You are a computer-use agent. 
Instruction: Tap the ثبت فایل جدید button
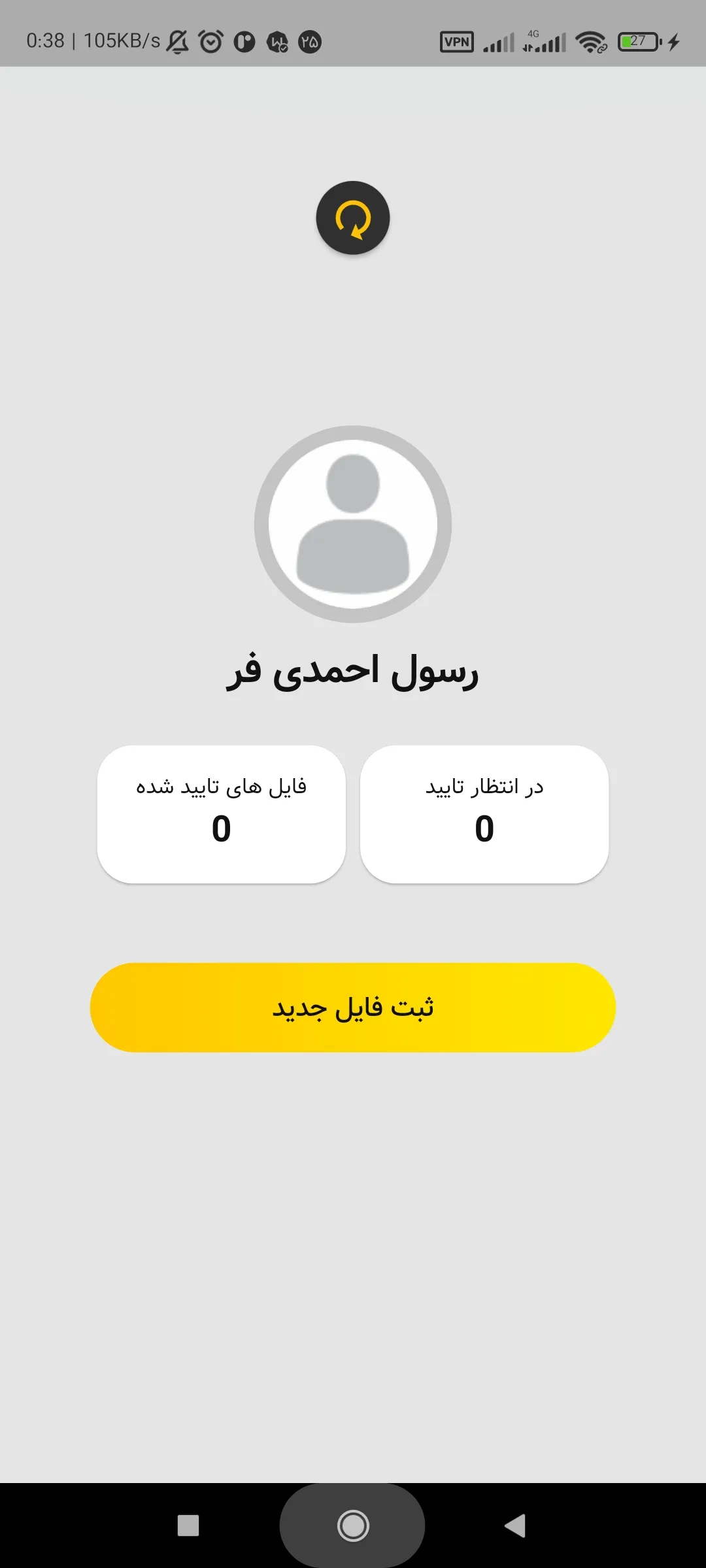click(x=353, y=1007)
